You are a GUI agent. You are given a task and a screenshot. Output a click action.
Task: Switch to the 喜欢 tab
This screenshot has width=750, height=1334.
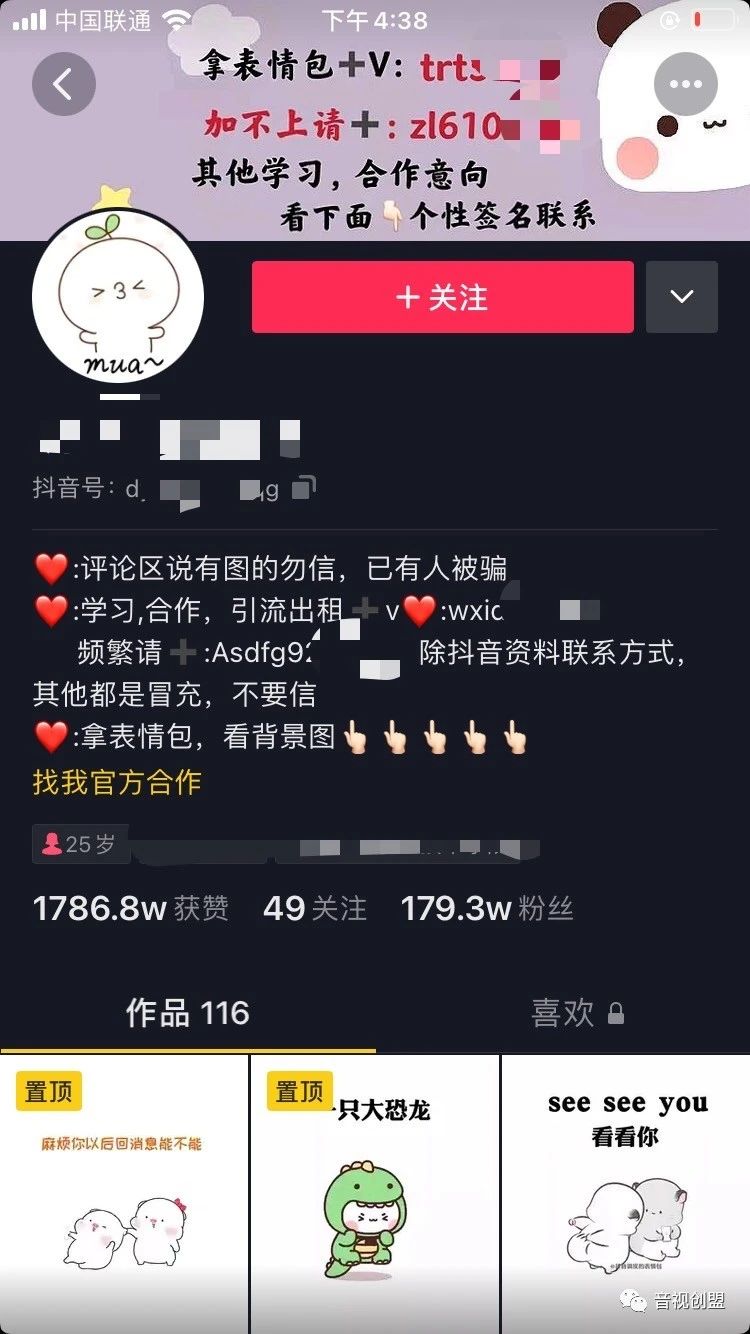577,1013
